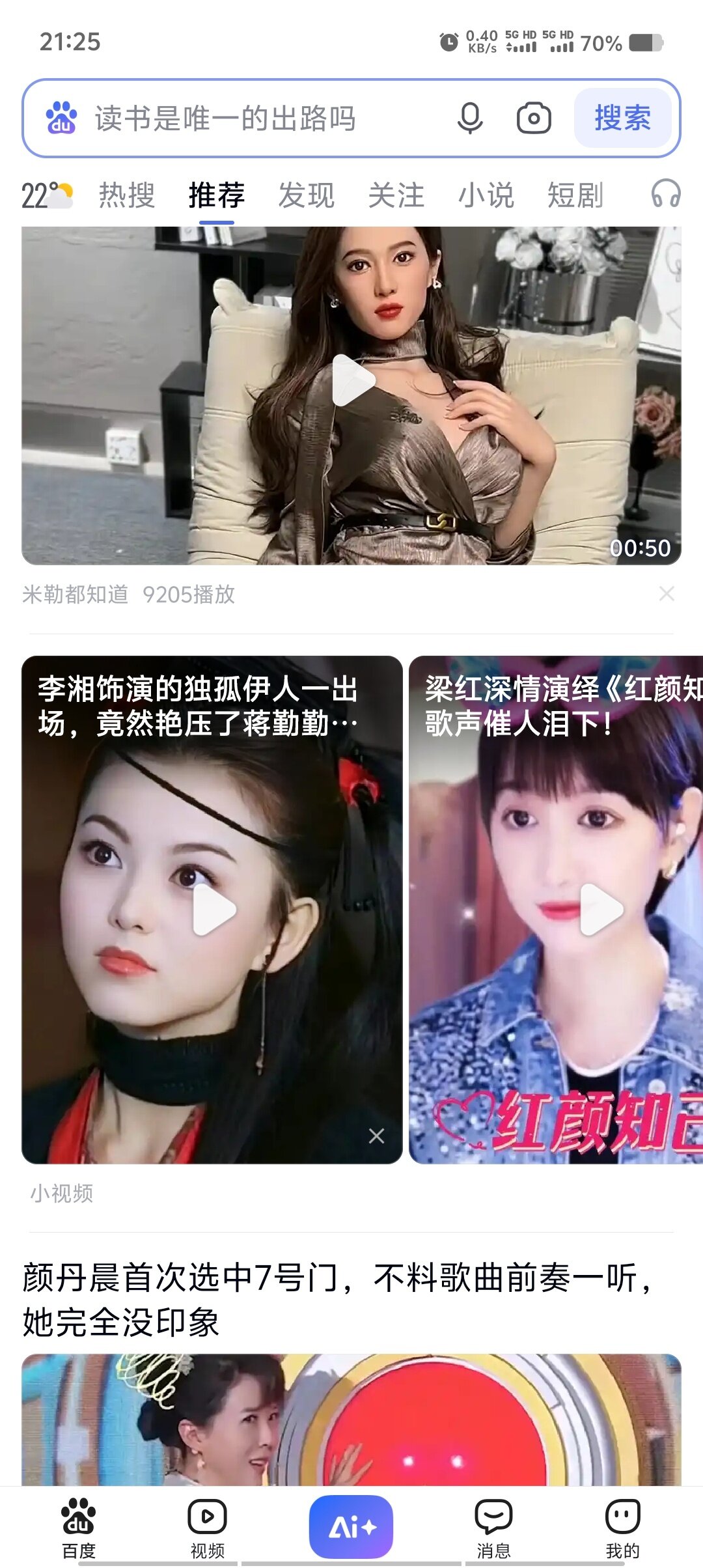
Task: Open the 关注 tab
Action: [396, 195]
